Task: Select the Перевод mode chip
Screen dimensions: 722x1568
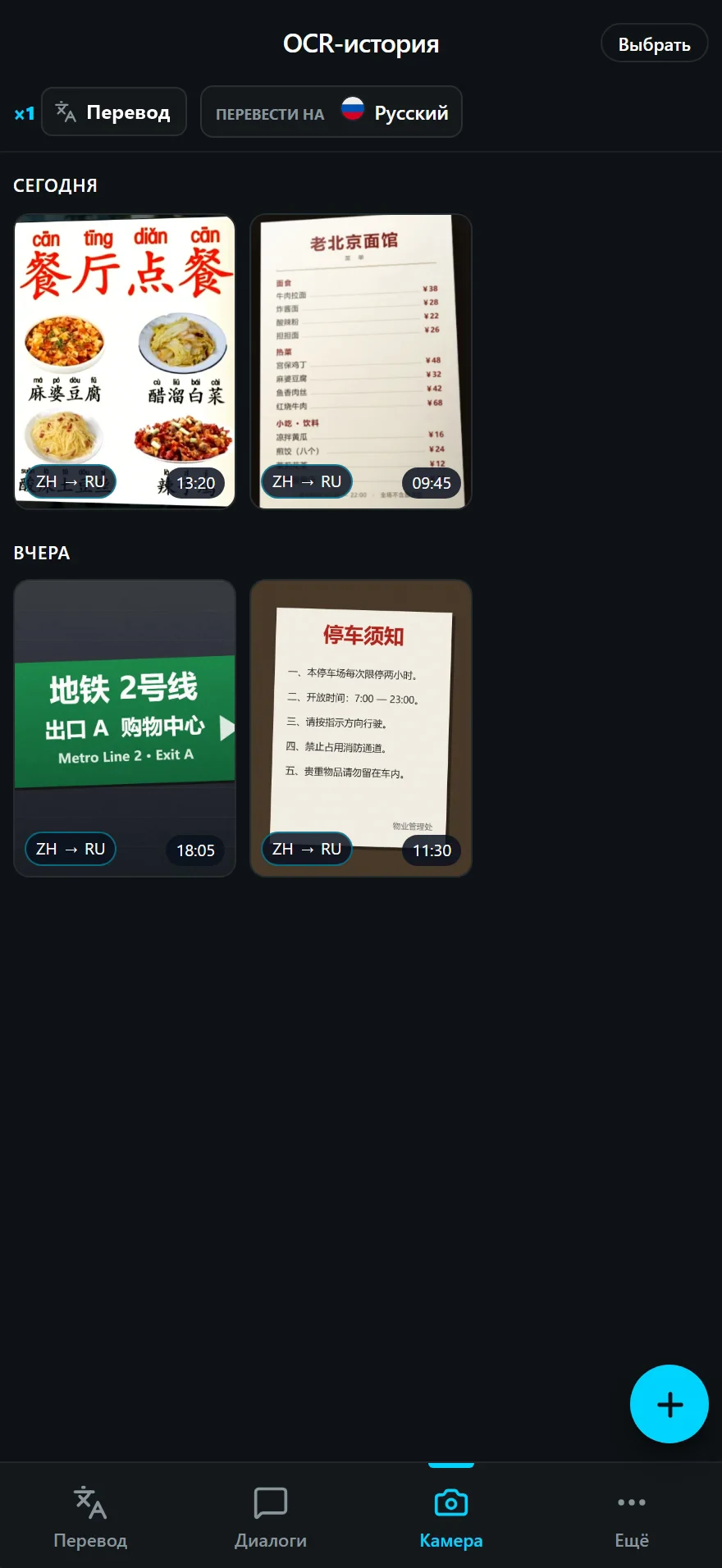Action: [x=113, y=112]
